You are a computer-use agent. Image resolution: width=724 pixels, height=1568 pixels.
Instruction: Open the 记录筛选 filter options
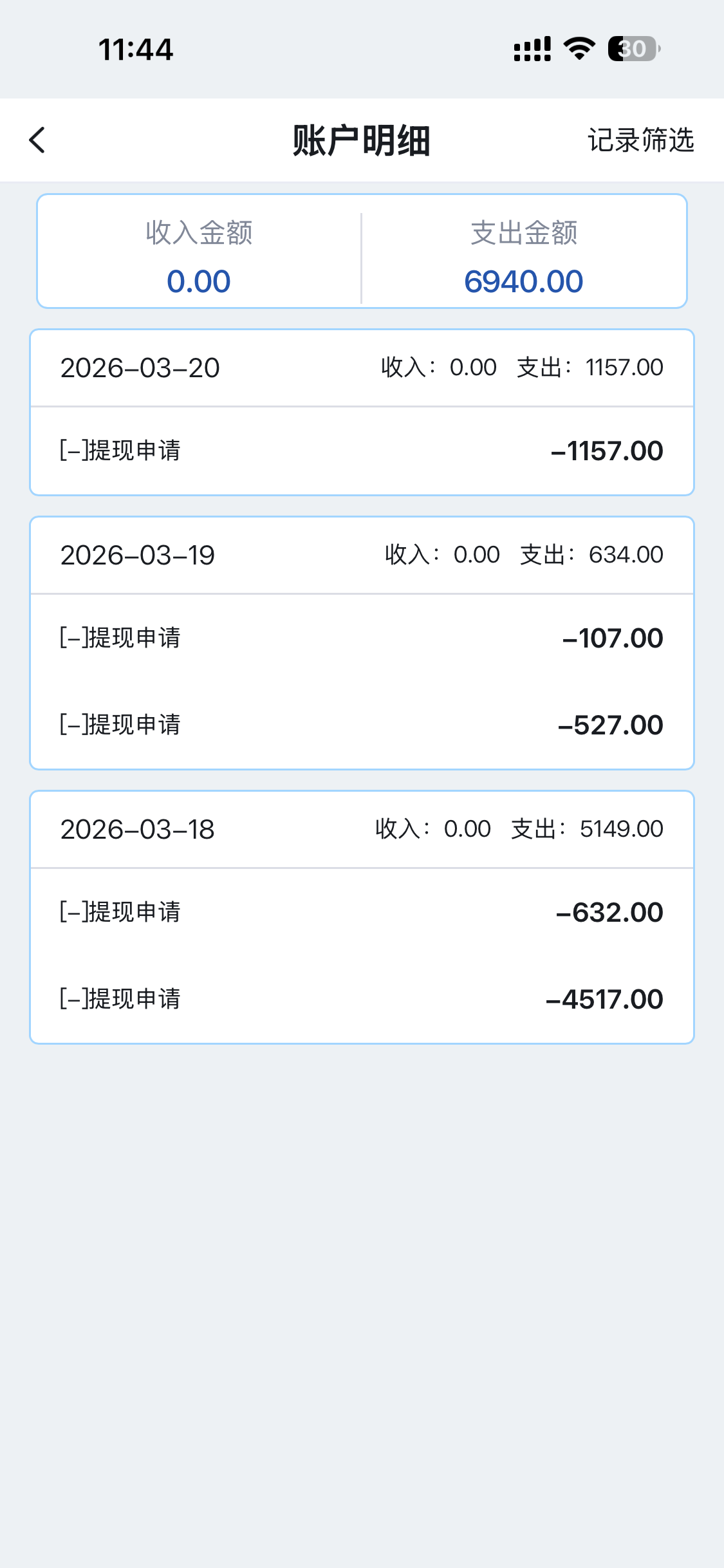640,141
